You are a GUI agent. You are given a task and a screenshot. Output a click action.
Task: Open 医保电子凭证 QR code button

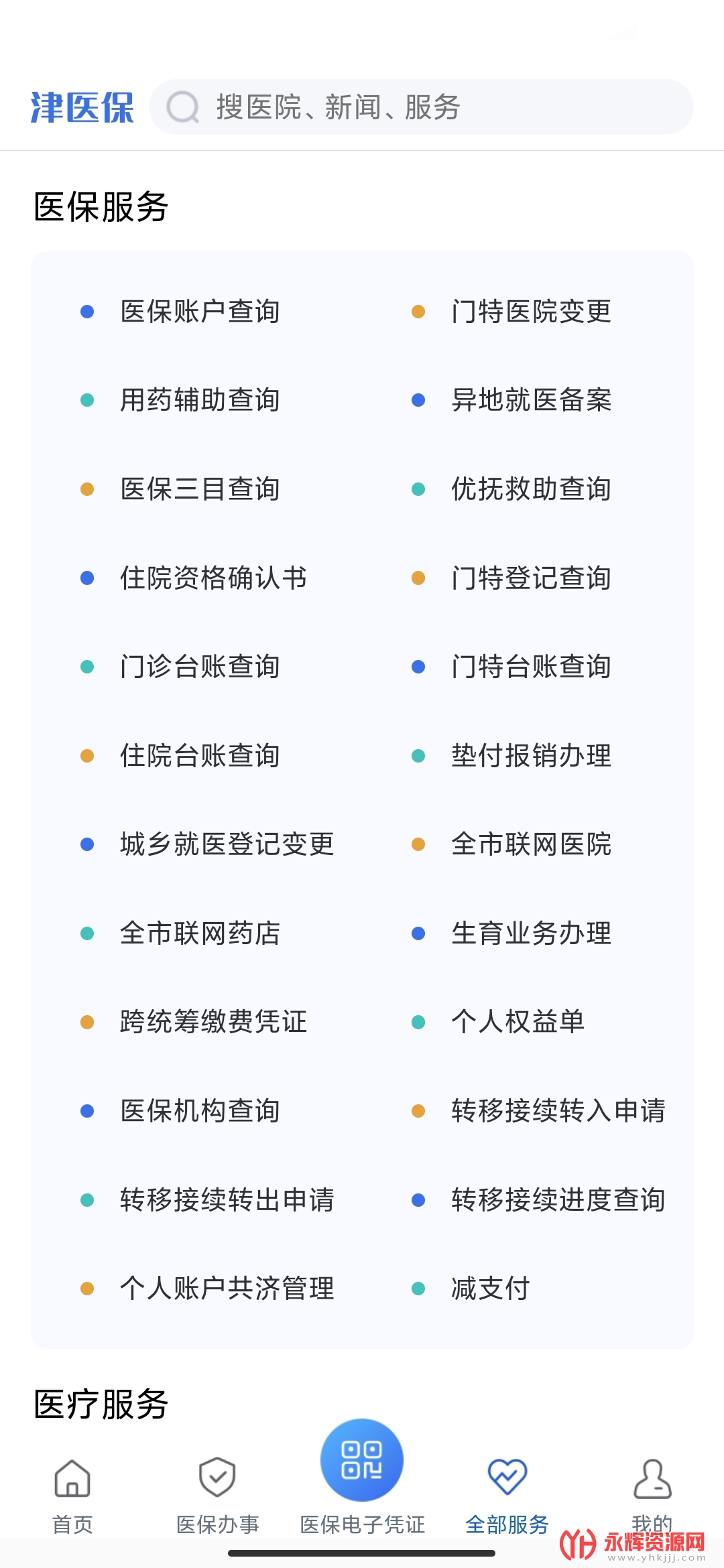pos(362,1461)
